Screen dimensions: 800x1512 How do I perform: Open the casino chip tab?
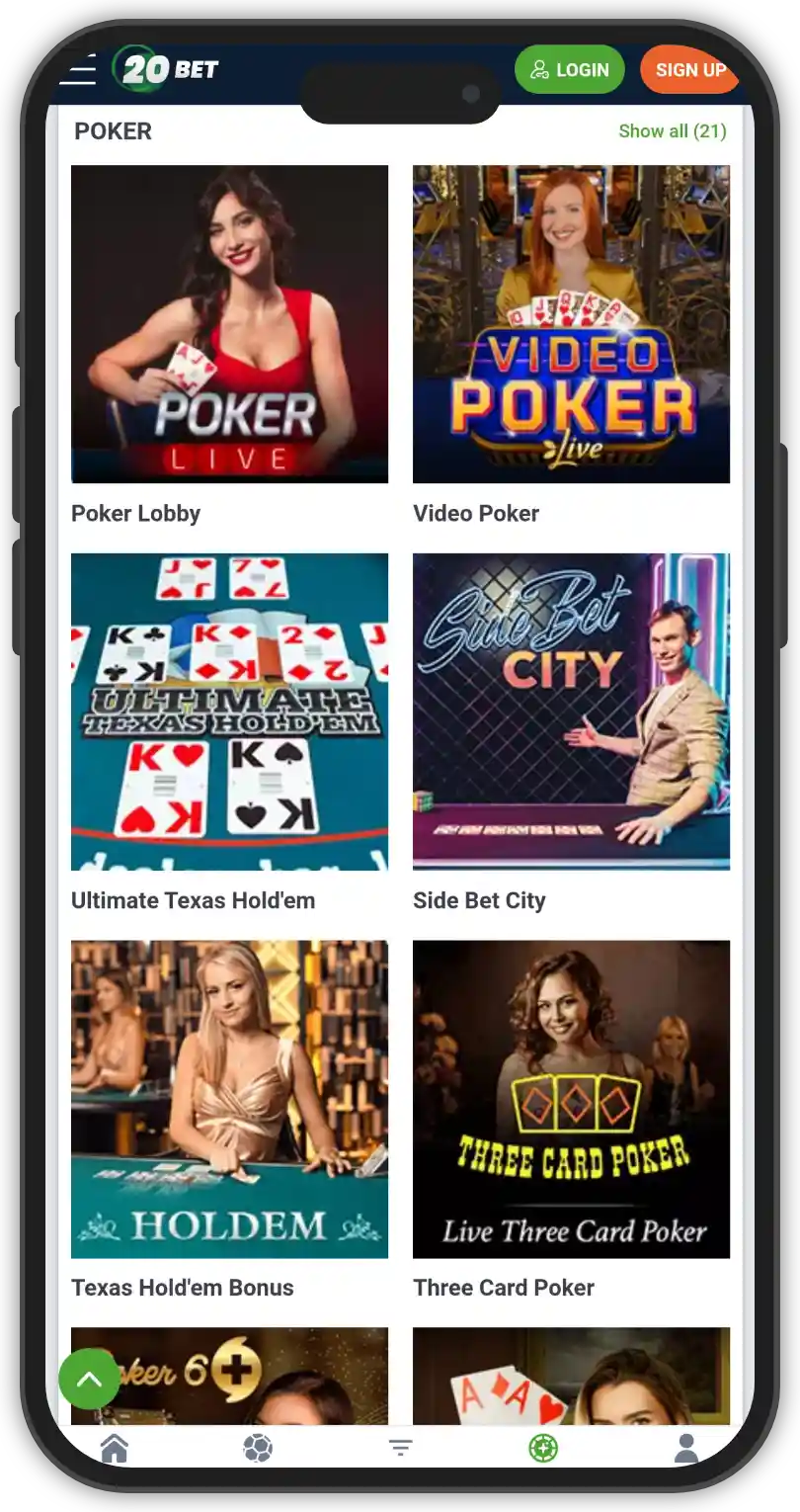[x=543, y=1449]
